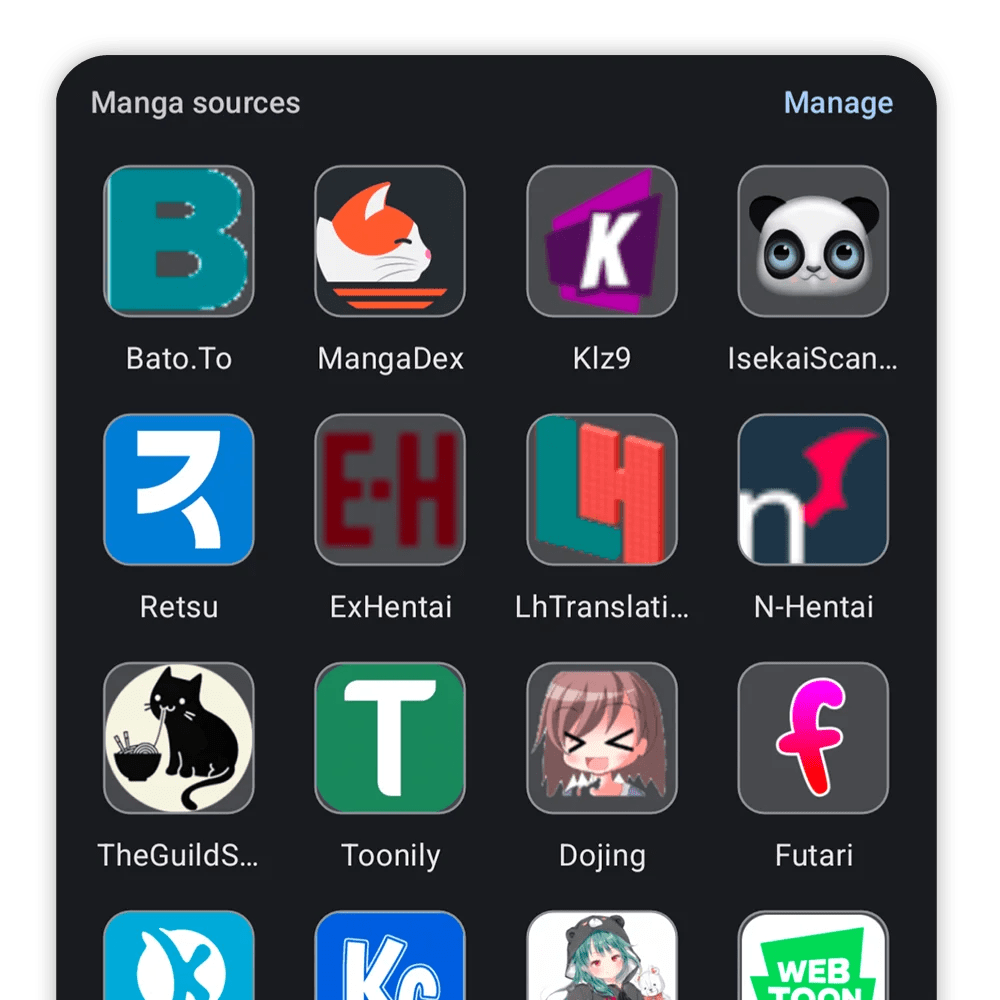Select the Klz9 source

(602, 241)
